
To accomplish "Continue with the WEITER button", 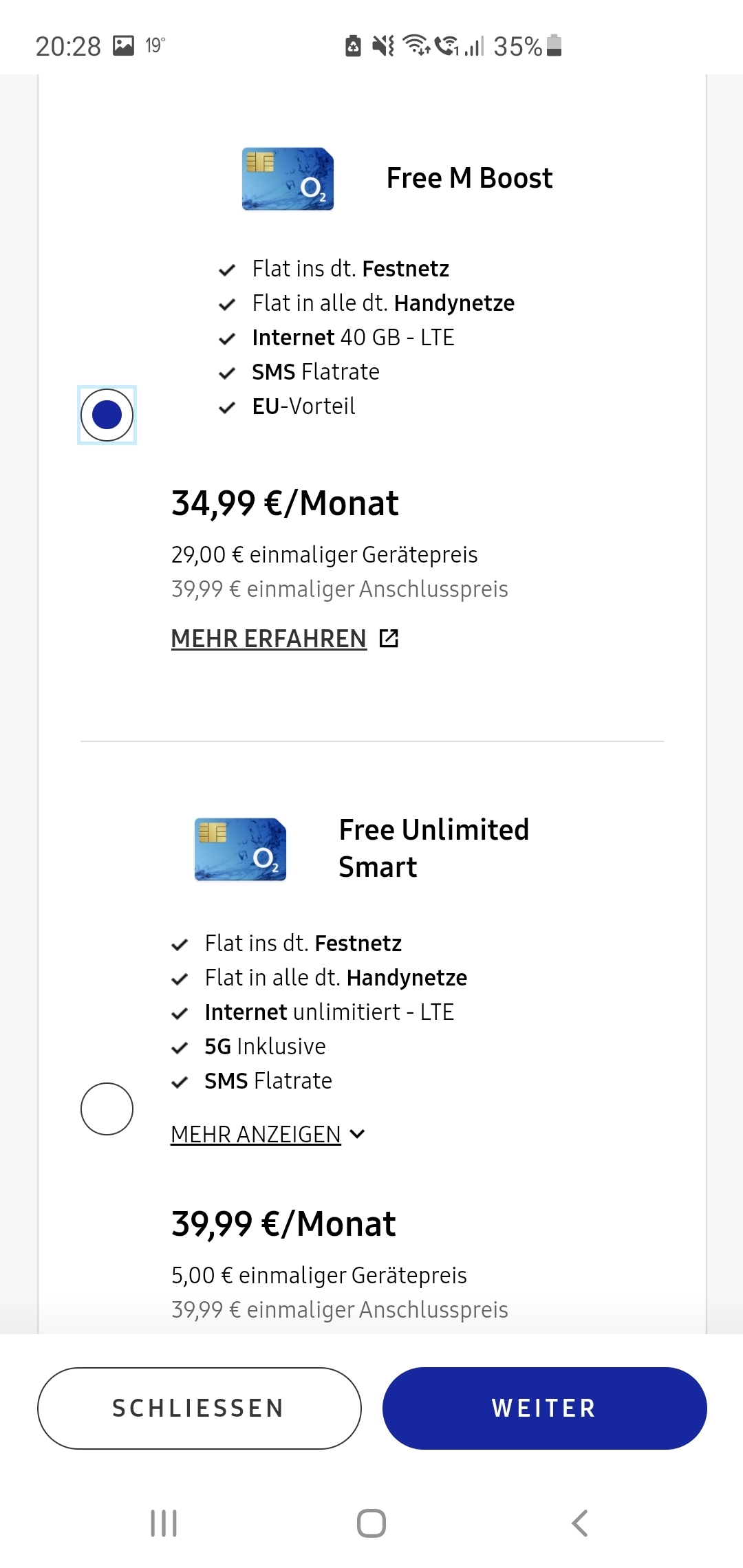I will [x=544, y=1408].
